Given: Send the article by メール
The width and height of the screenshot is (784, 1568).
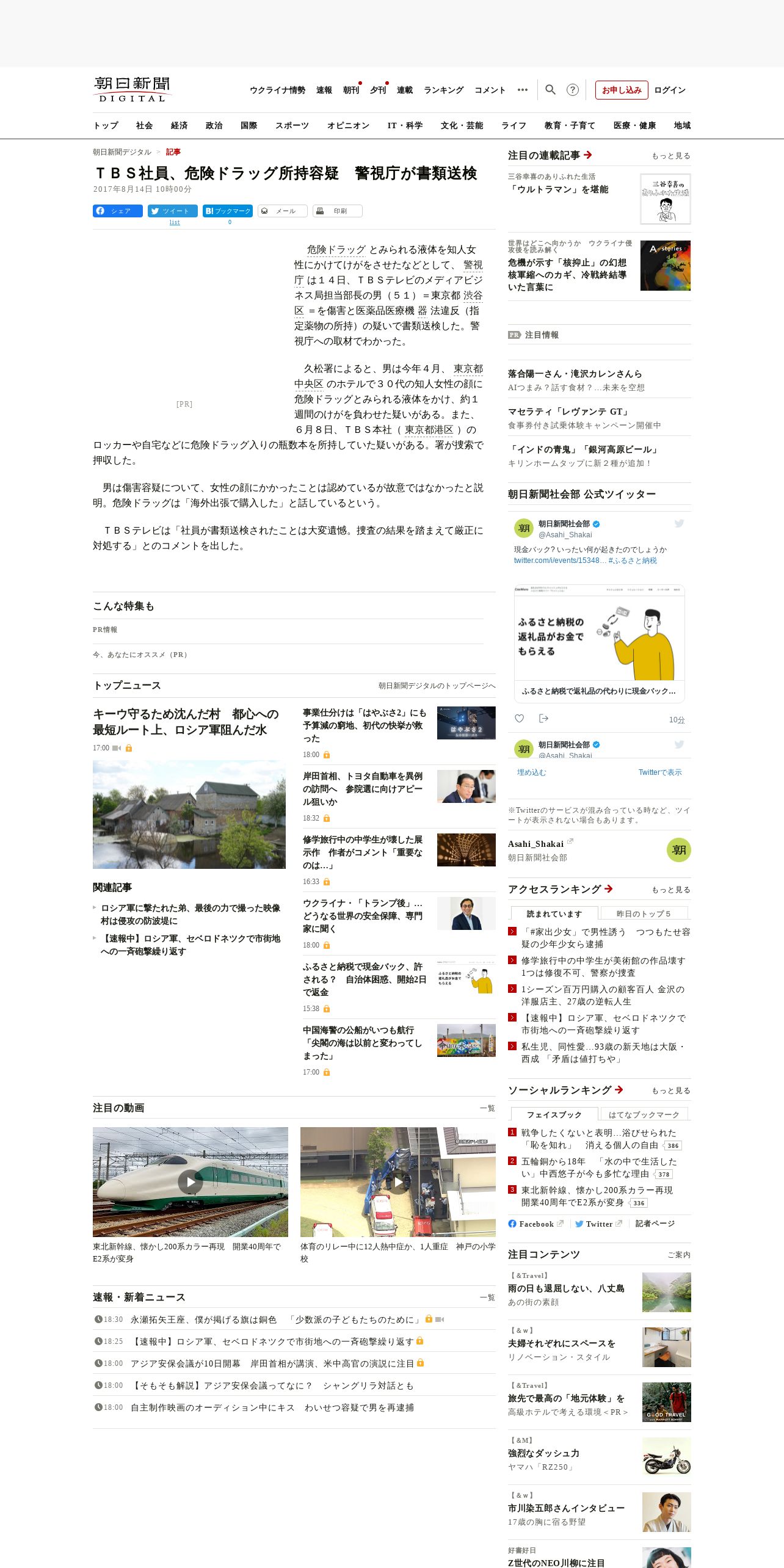Looking at the screenshot, I should point(283,211).
